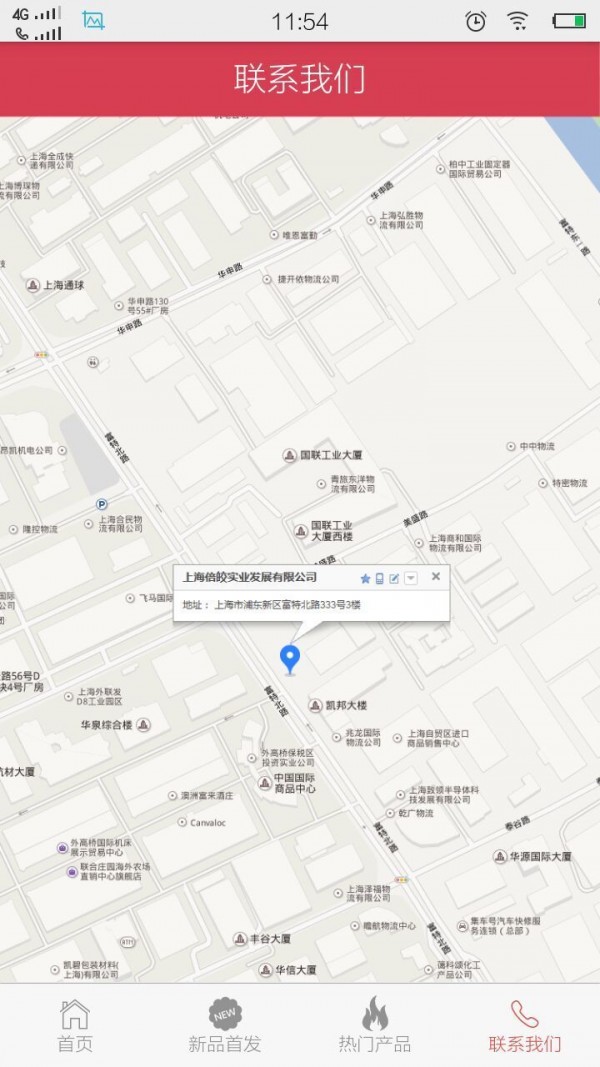Go to the 热门产品 tab
Screen dimensions: 600x1067
pyautogui.click(x=374, y=1025)
